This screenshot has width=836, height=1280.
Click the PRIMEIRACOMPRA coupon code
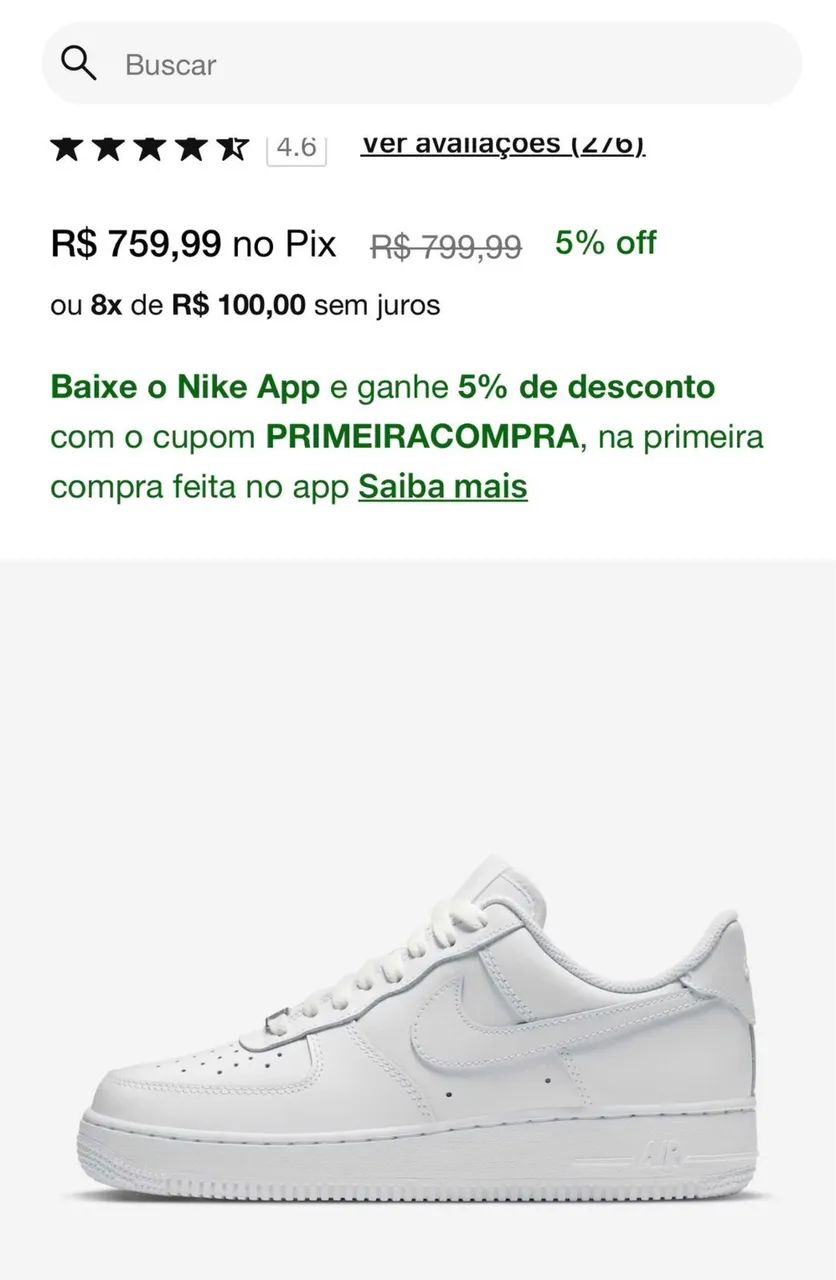point(419,437)
